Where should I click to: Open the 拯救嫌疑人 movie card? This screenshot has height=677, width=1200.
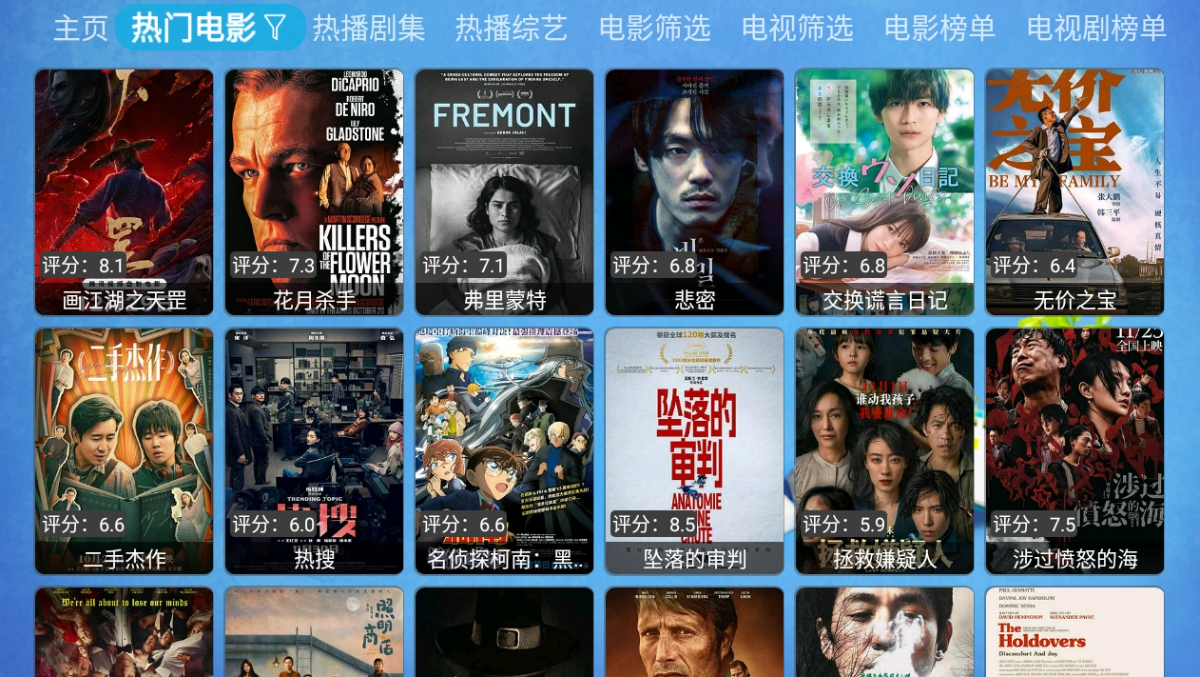[884, 450]
